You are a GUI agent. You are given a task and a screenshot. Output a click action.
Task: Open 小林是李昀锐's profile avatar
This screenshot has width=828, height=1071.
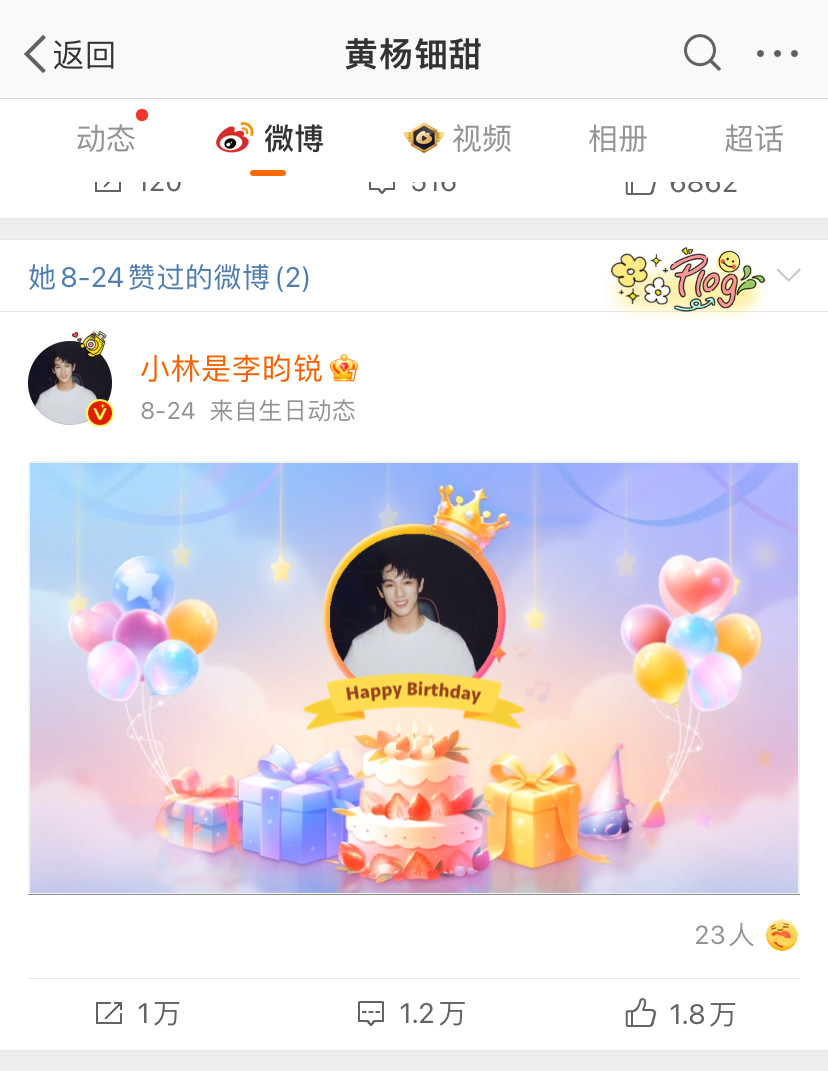70,383
